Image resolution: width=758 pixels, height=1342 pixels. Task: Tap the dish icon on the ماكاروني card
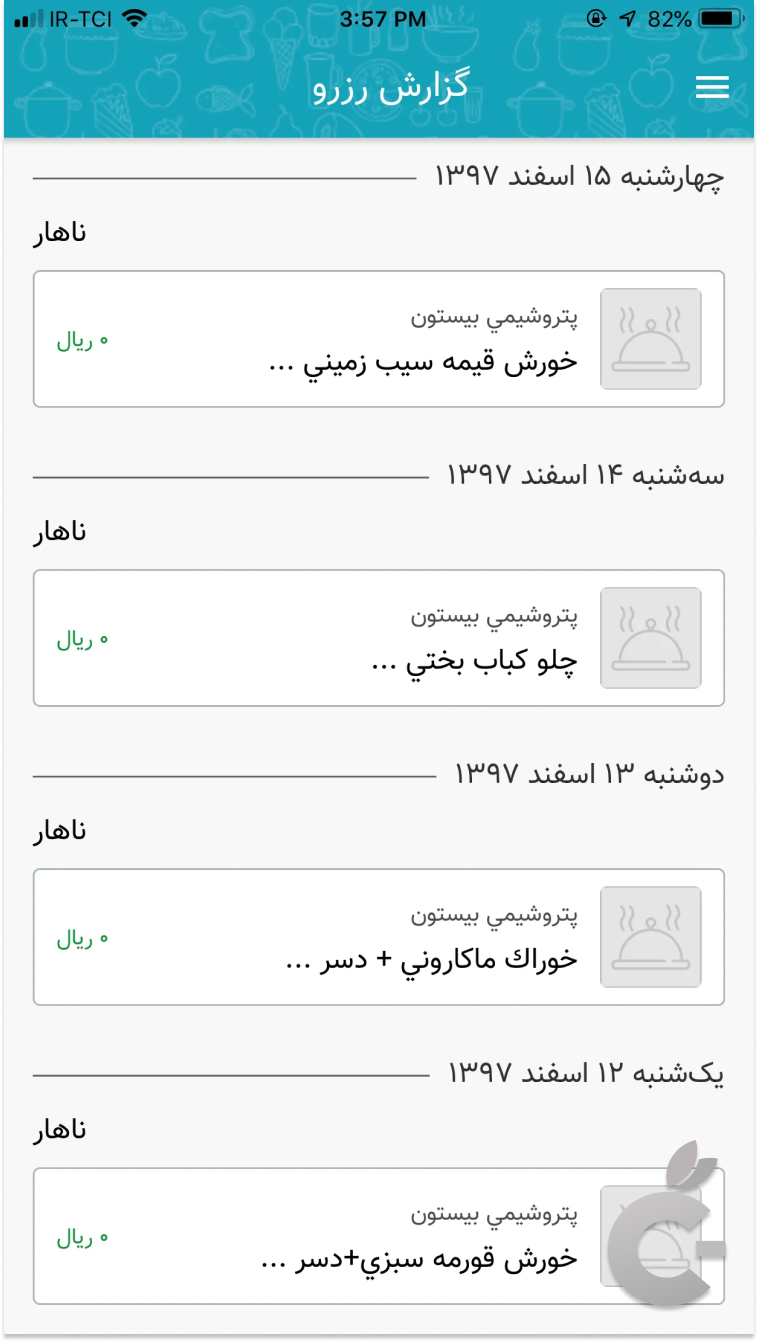tap(650, 936)
